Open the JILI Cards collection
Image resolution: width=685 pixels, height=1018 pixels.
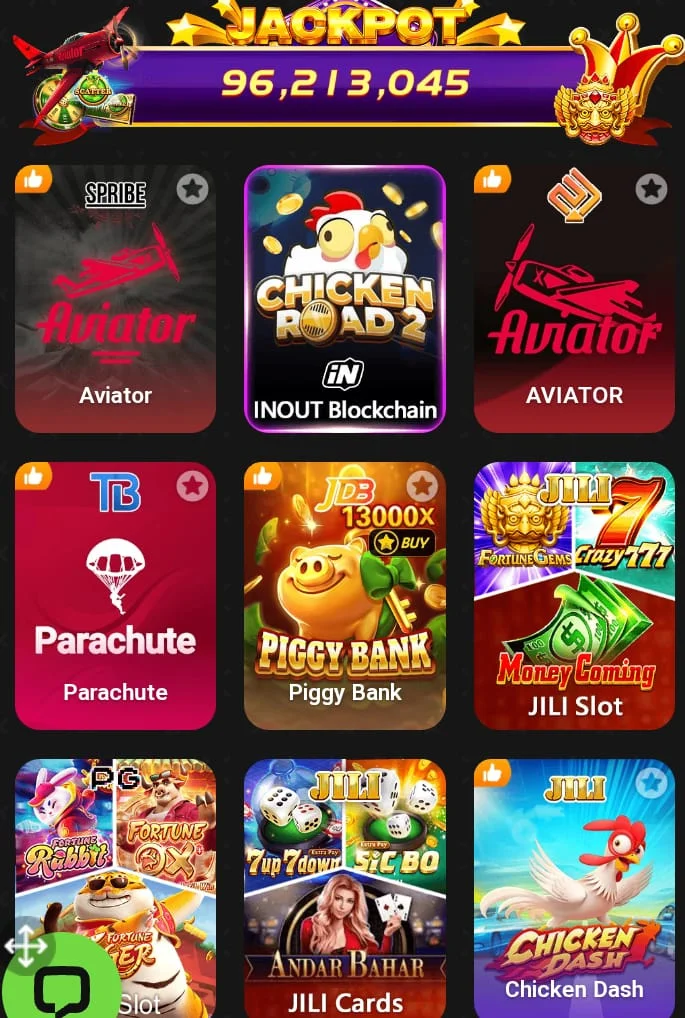(345, 890)
